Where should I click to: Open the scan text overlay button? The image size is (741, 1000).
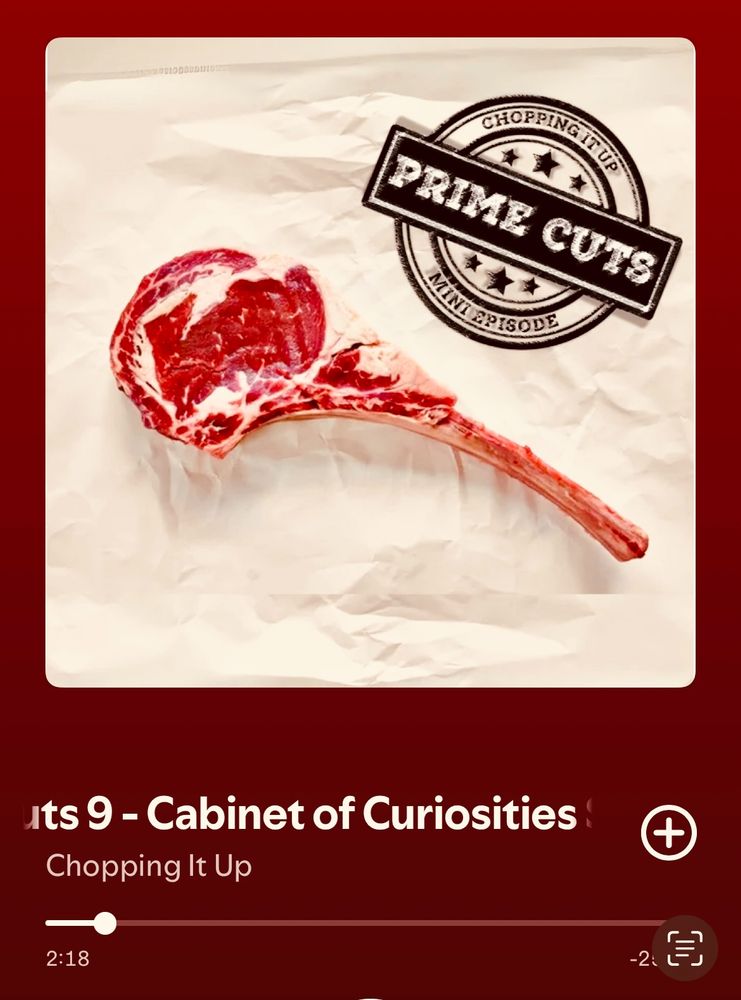coord(685,948)
